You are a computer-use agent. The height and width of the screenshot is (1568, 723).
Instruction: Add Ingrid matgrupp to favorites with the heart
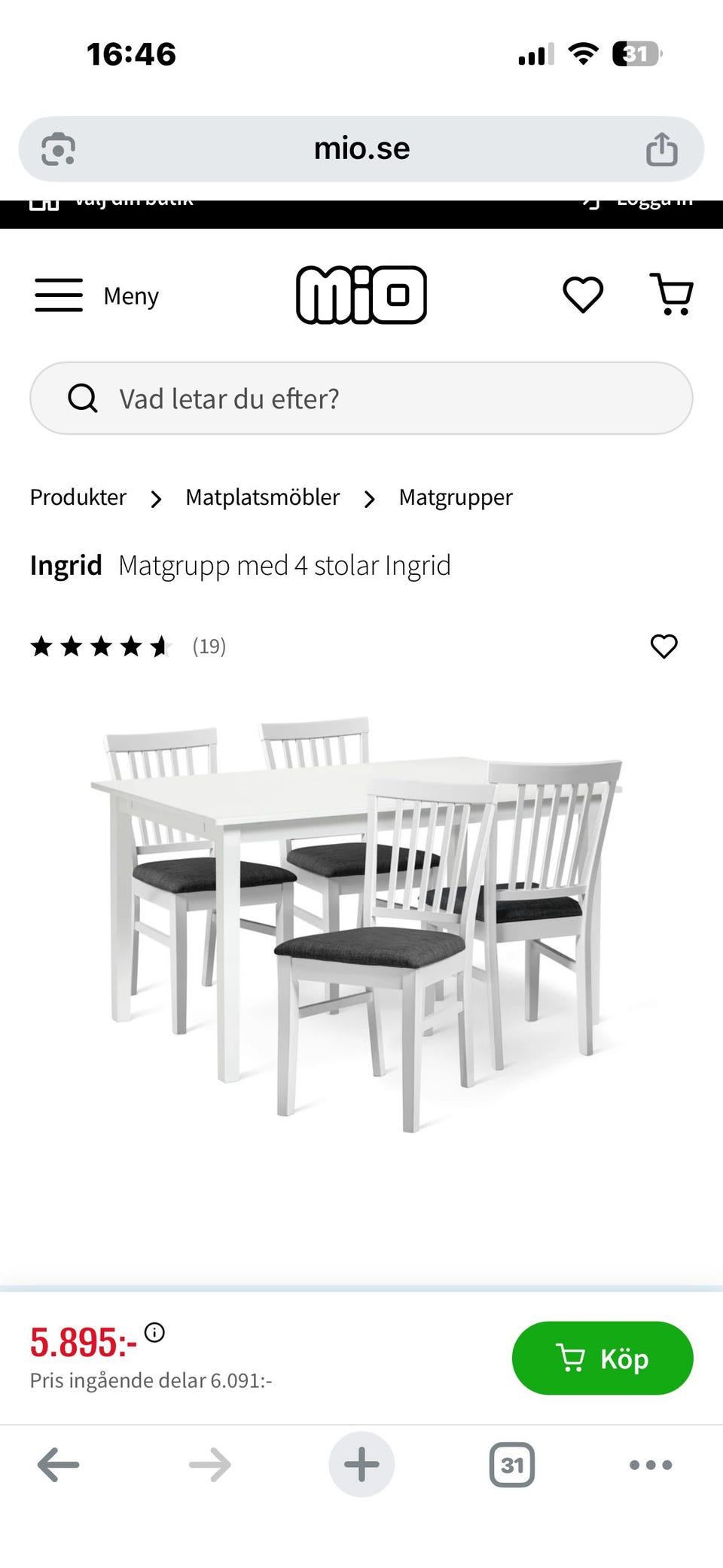(x=664, y=646)
